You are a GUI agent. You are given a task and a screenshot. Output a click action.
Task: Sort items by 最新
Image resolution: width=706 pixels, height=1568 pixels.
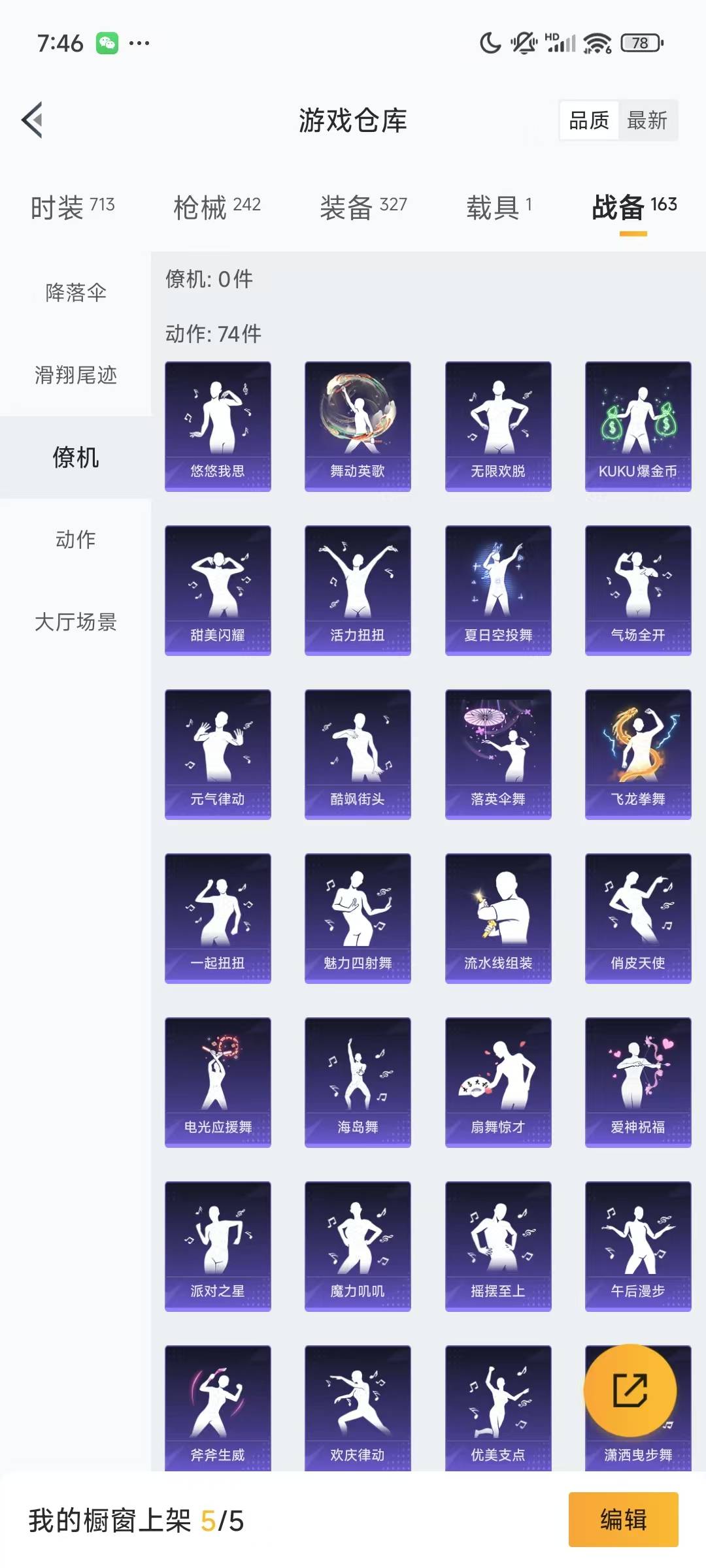[x=647, y=120]
